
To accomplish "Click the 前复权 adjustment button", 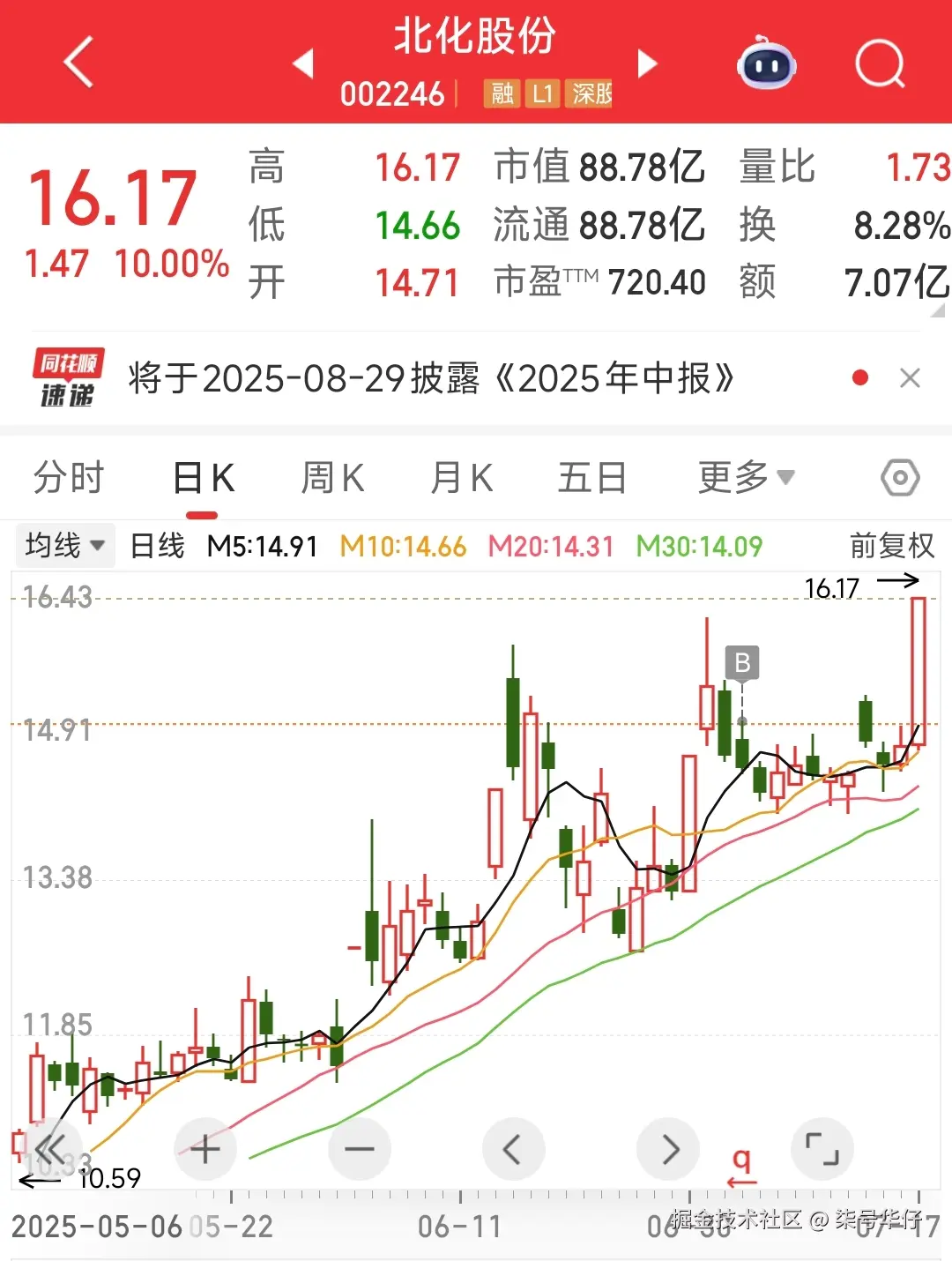I will pyautogui.click(x=890, y=545).
